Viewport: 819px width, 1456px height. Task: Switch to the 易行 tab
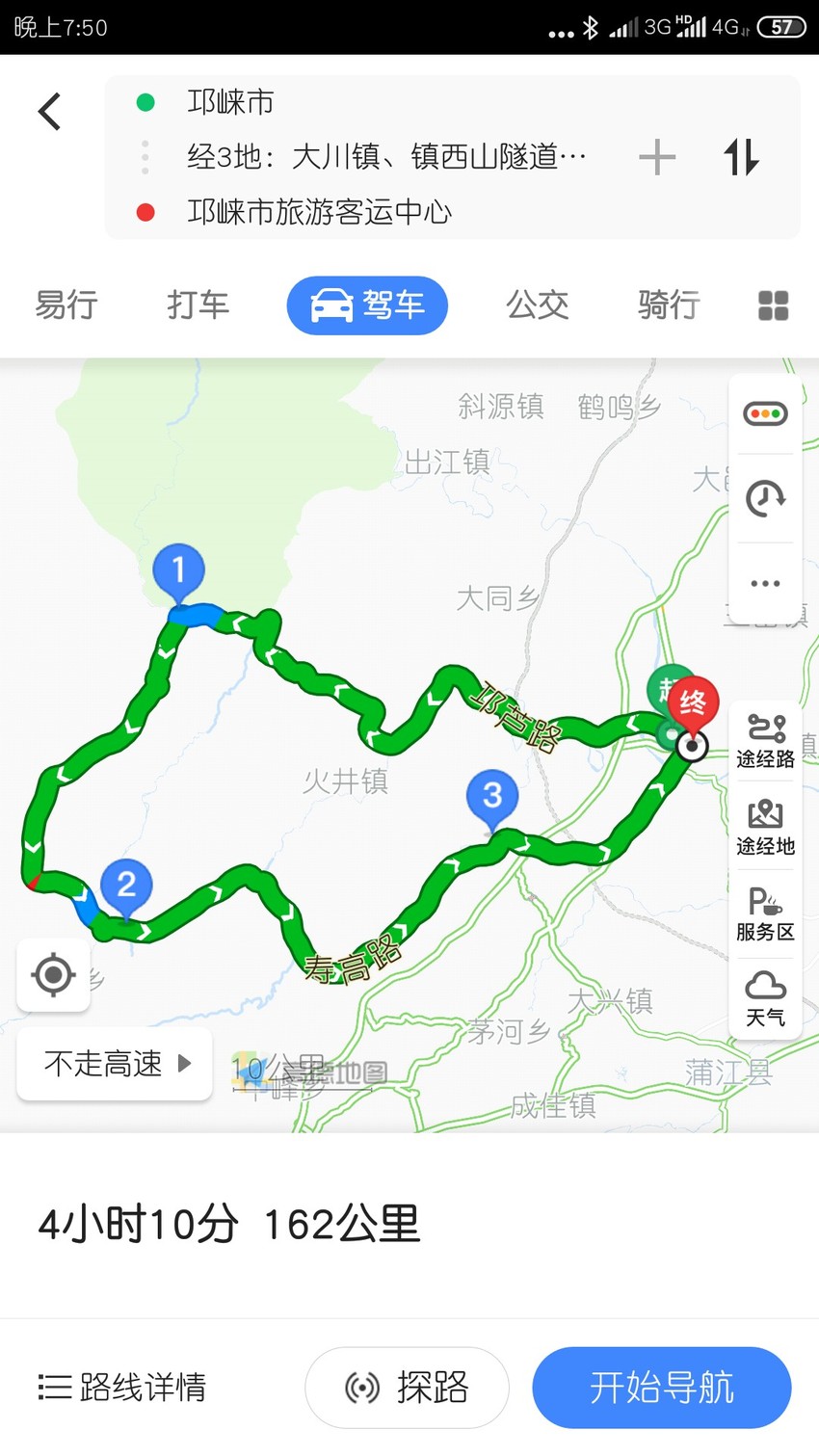pos(66,304)
